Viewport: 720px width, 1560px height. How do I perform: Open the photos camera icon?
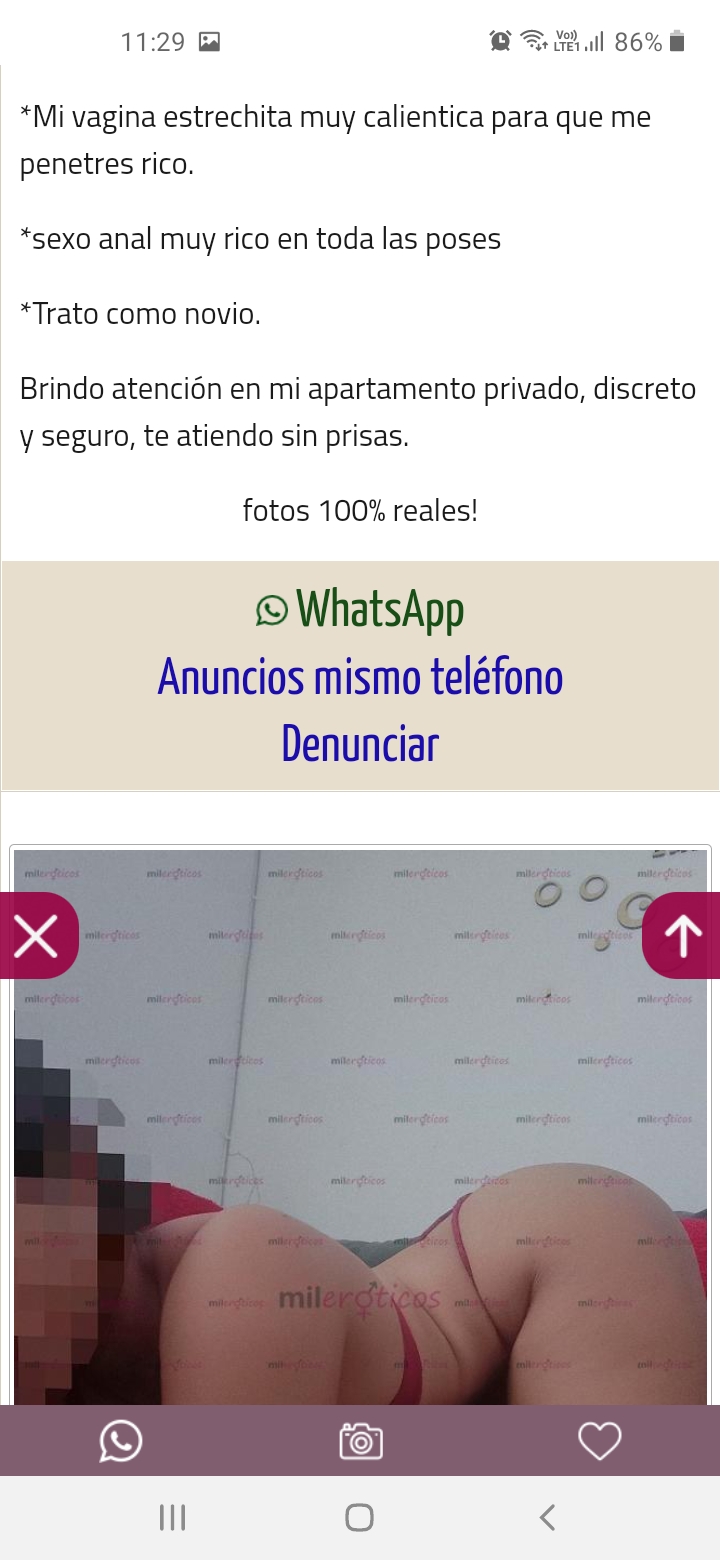(360, 1441)
